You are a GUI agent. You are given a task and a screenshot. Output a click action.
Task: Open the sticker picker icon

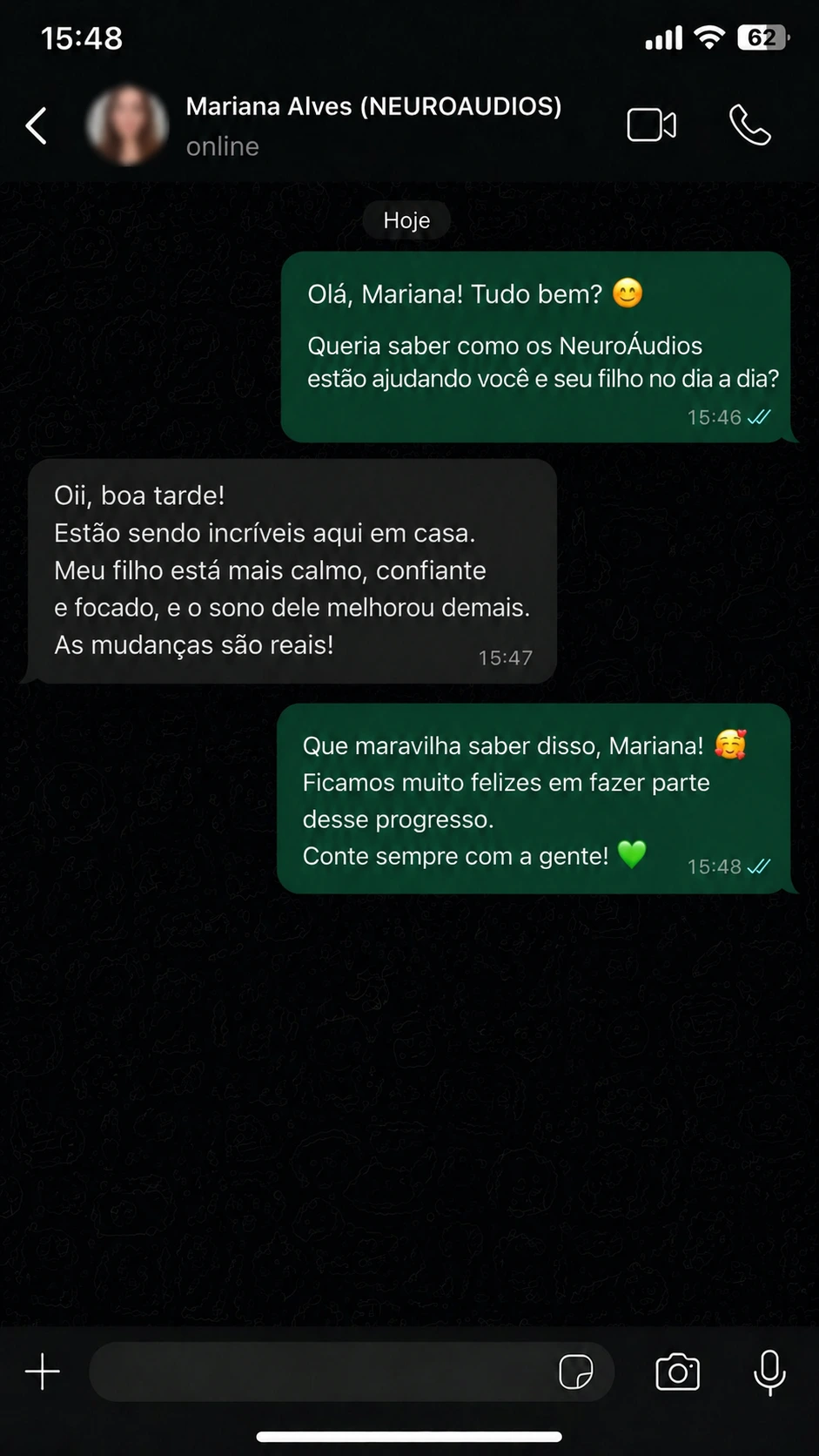point(575,1372)
